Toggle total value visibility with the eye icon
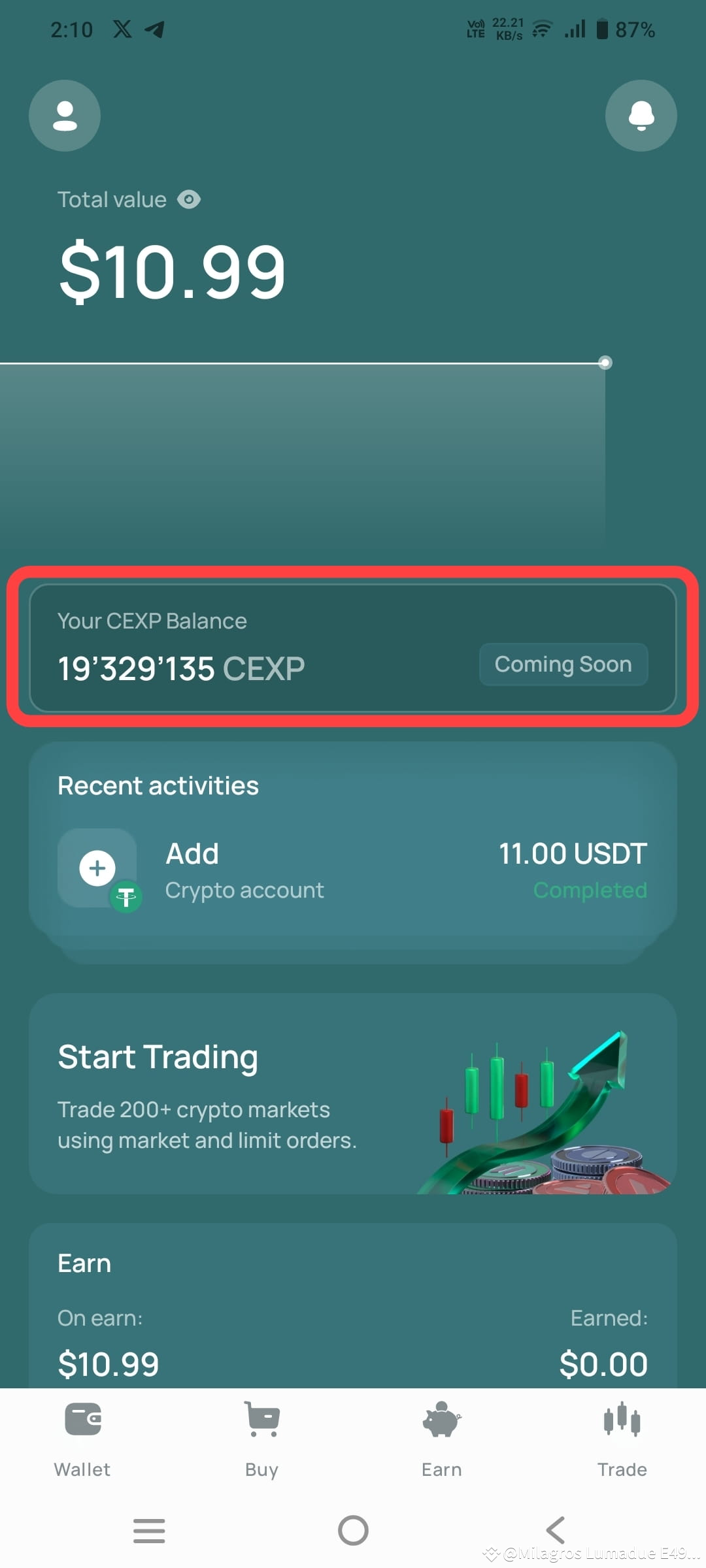The height and width of the screenshot is (1568, 706). [x=190, y=199]
